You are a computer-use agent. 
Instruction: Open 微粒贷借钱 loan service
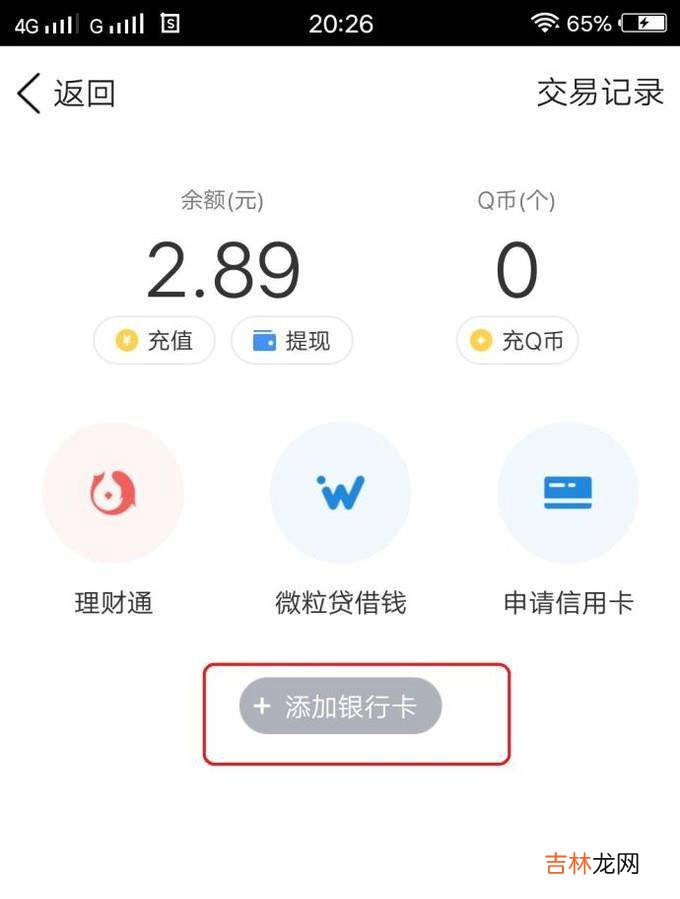click(x=340, y=493)
